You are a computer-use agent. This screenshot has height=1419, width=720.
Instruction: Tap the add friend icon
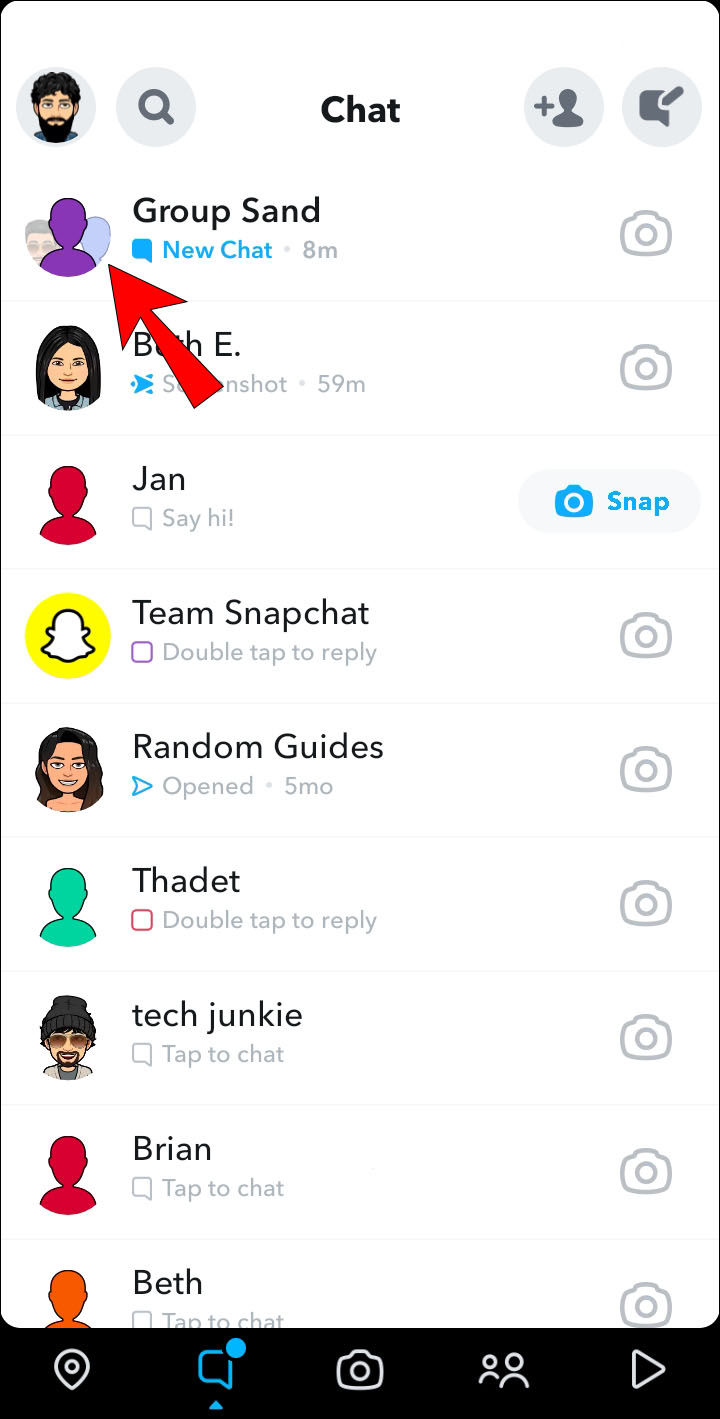pos(563,107)
